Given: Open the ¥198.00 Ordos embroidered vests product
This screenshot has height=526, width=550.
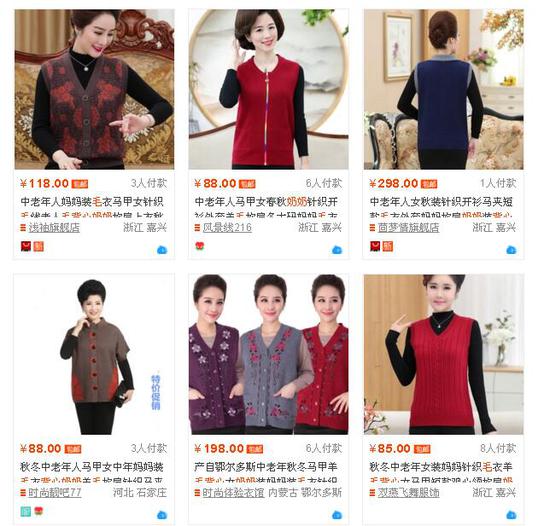Looking at the screenshot, I should pyautogui.click(x=269, y=355).
